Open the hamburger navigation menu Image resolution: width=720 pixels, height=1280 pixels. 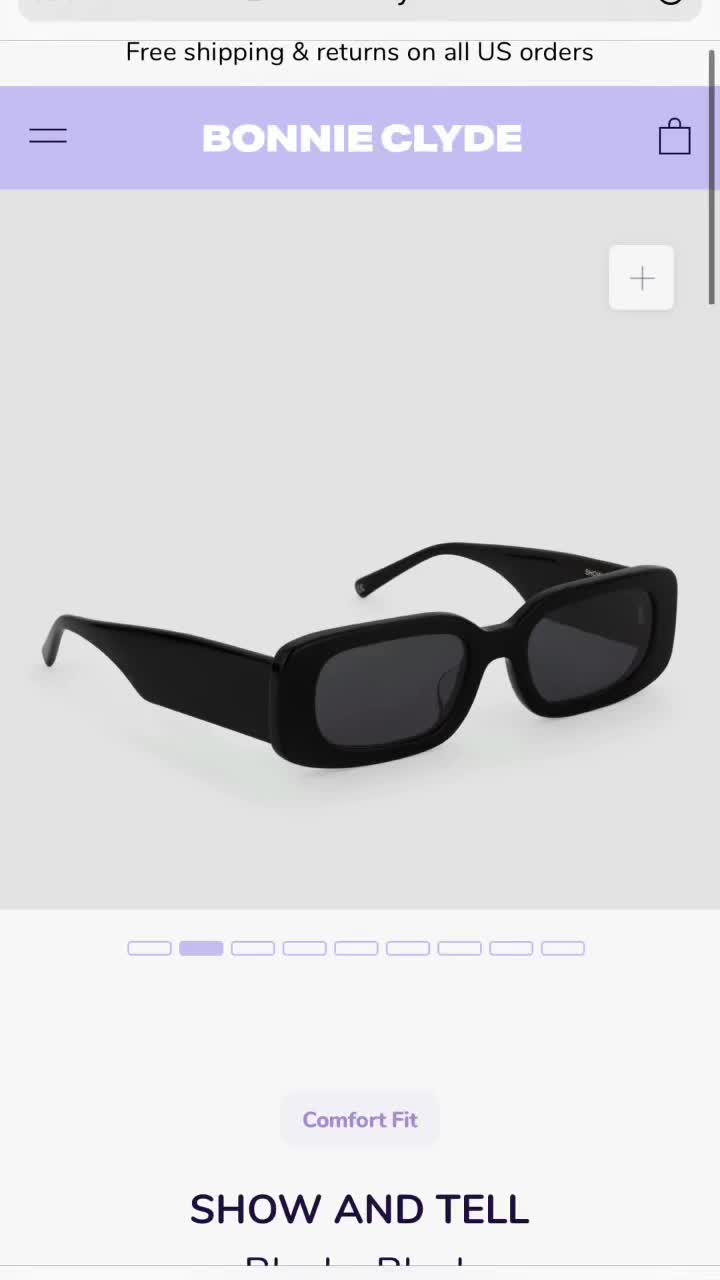pos(48,137)
